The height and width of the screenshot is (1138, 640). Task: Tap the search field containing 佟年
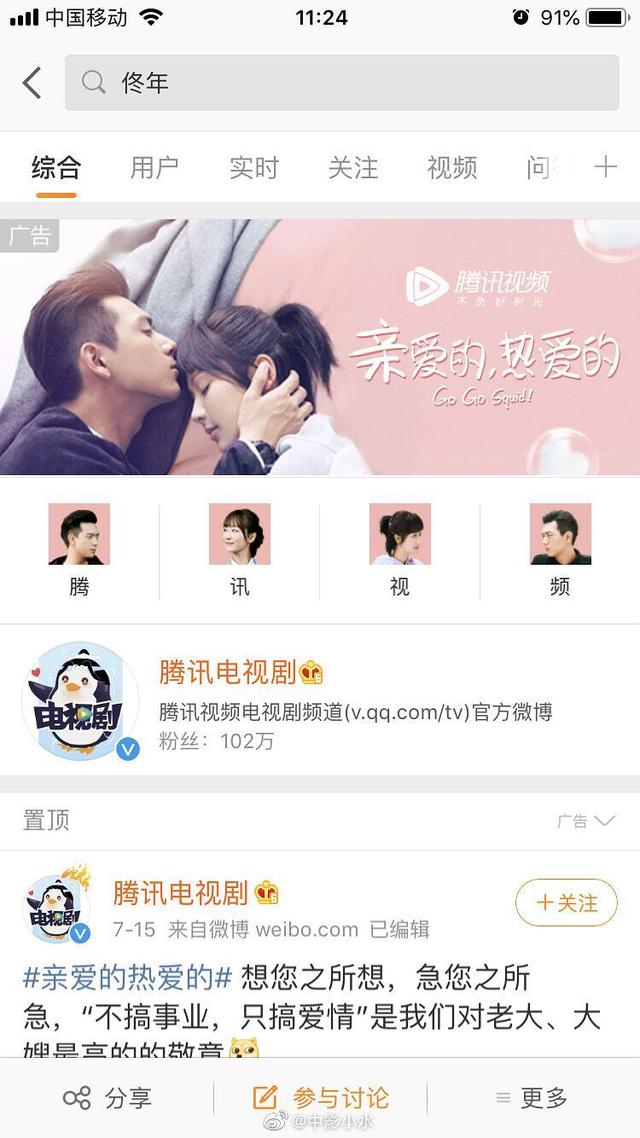[340, 83]
